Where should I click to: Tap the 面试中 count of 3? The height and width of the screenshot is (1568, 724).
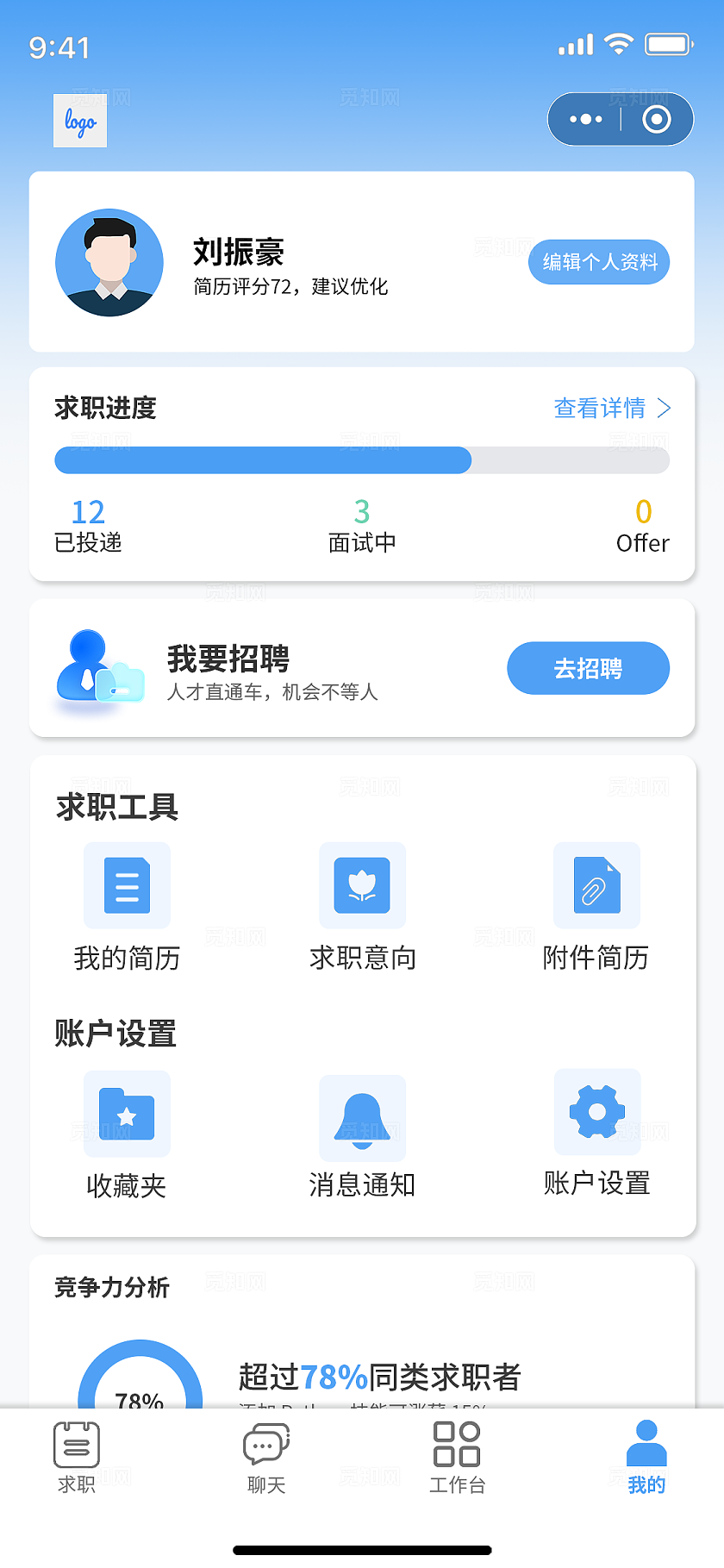tap(362, 512)
